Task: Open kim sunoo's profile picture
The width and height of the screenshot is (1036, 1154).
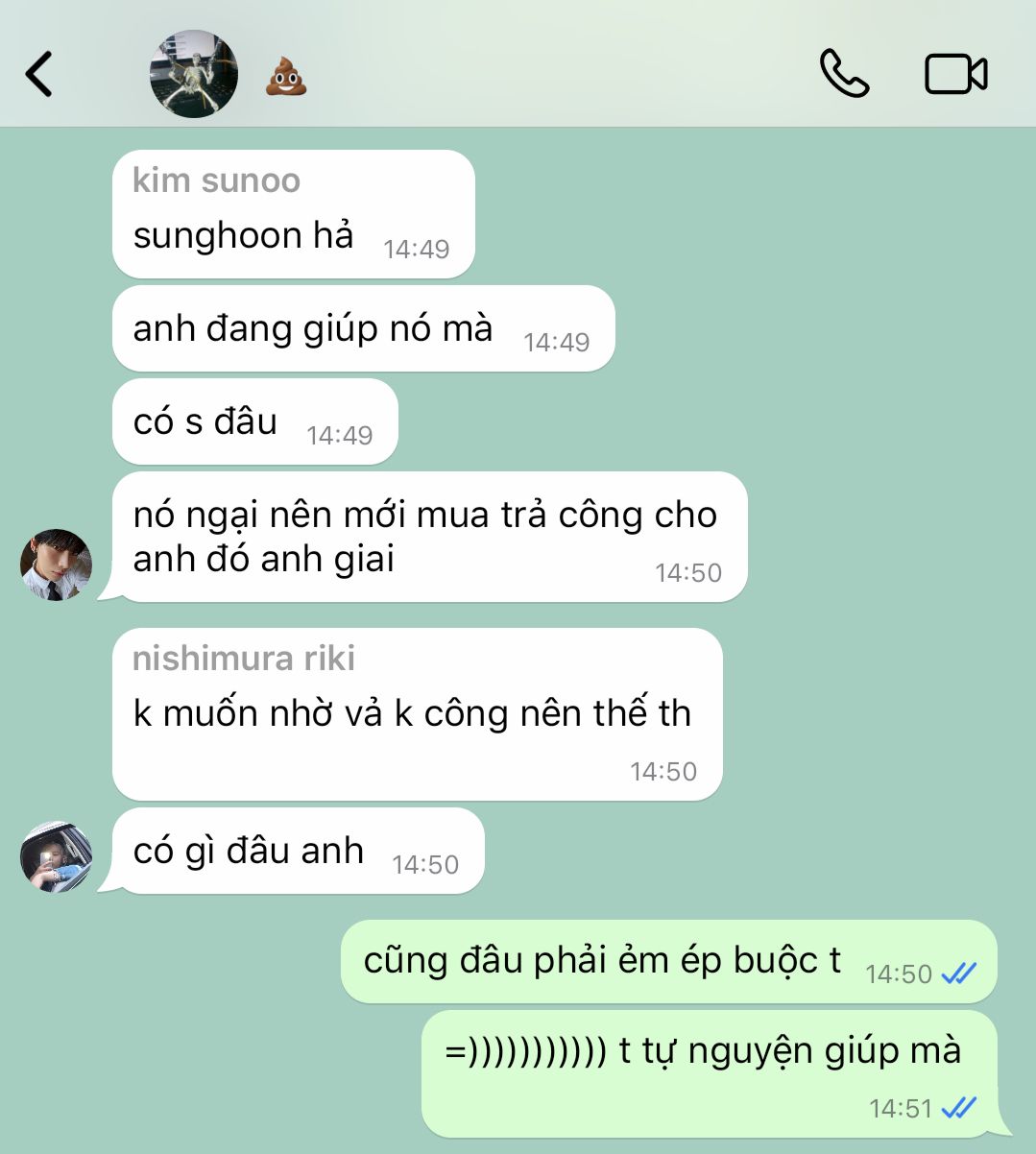Action: pyautogui.click(x=56, y=565)
